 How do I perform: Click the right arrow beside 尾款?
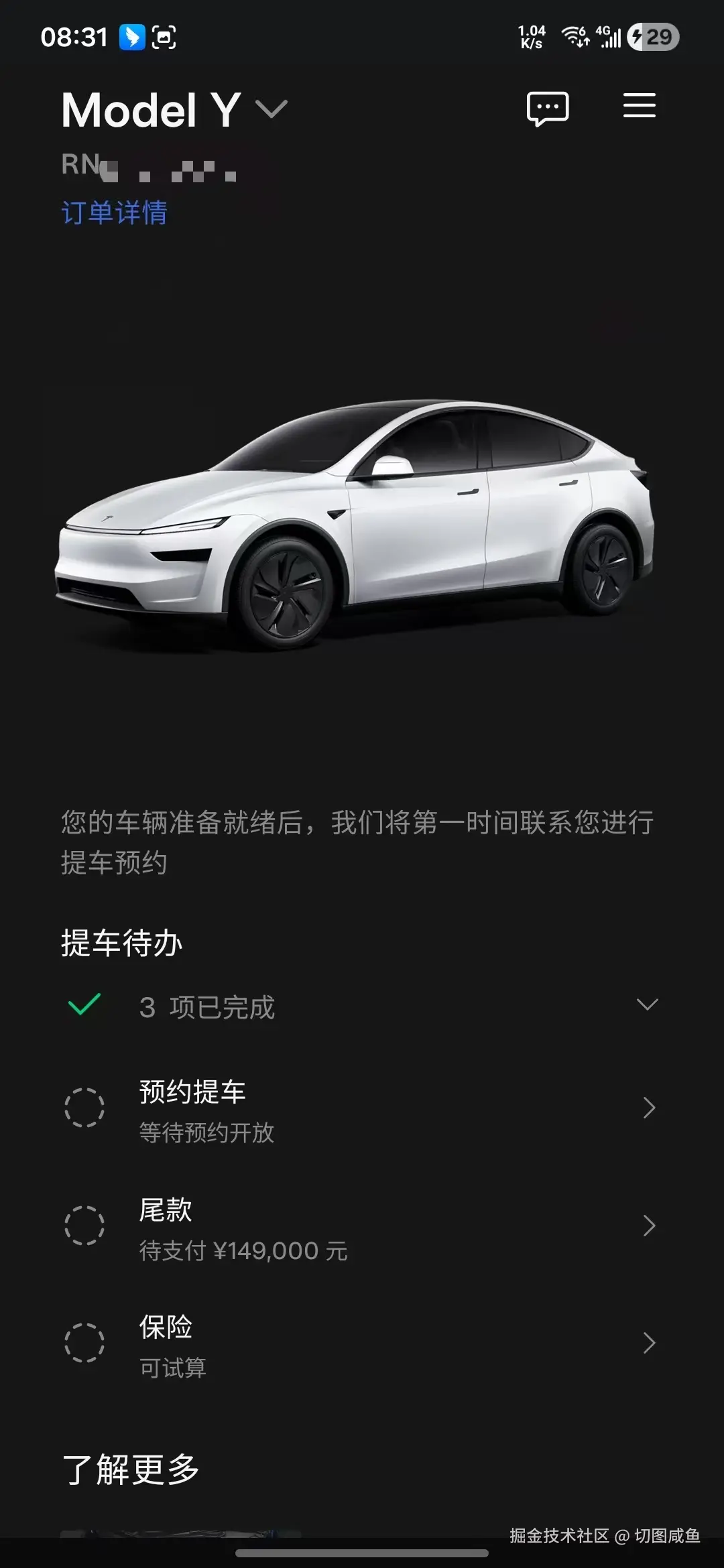pos(648,1226)
